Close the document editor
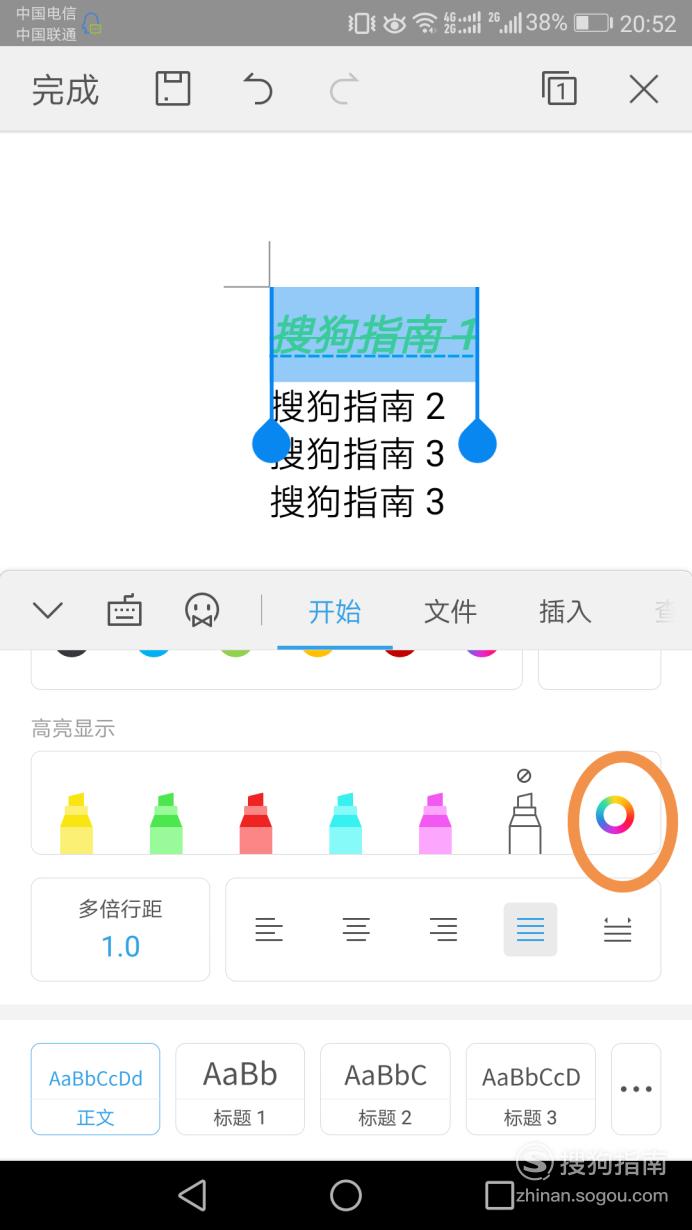This screenshot has height=1230, width=692. click(643, 89)
